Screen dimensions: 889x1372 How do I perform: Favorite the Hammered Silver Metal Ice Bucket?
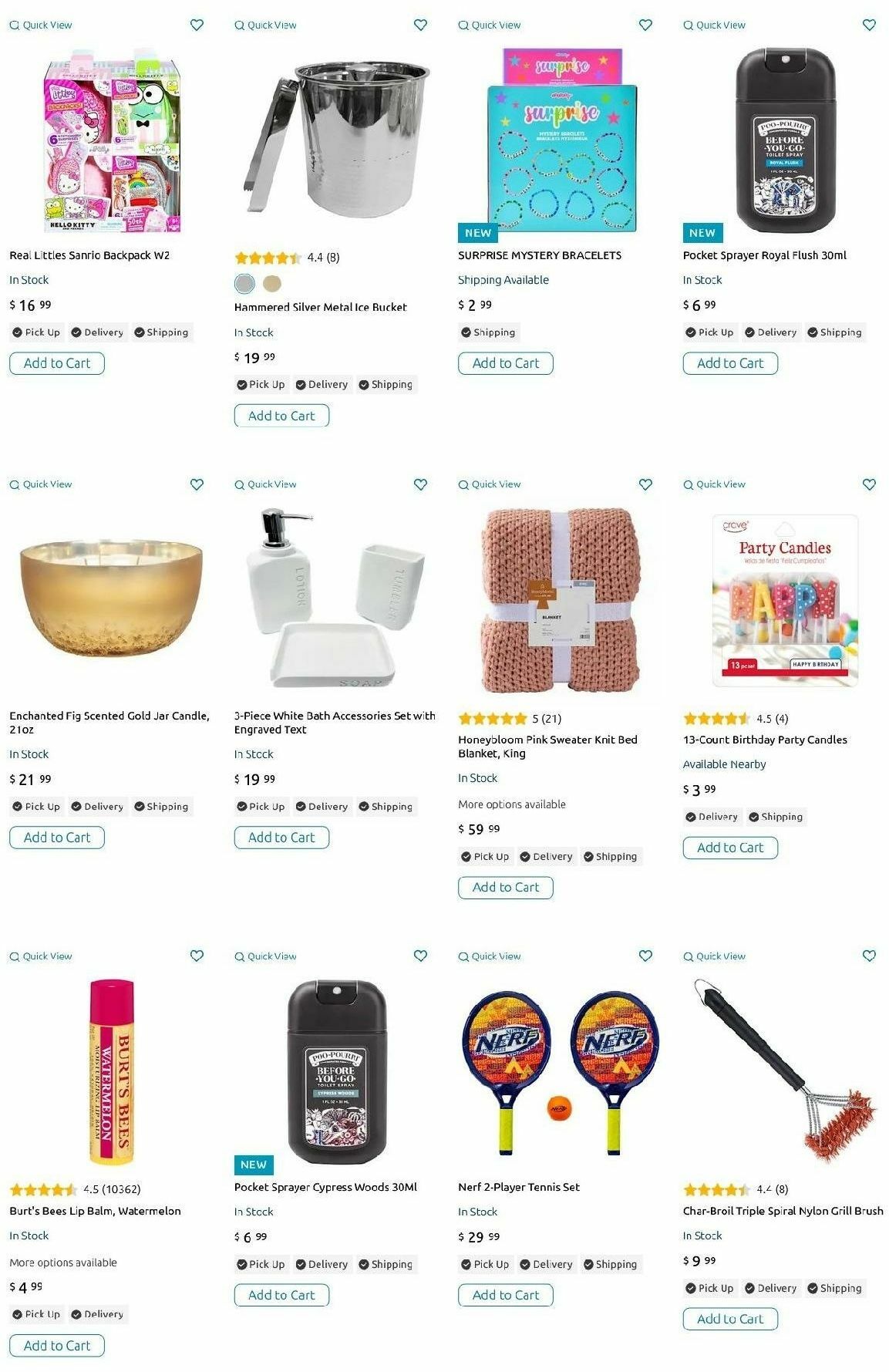point(420,25)
